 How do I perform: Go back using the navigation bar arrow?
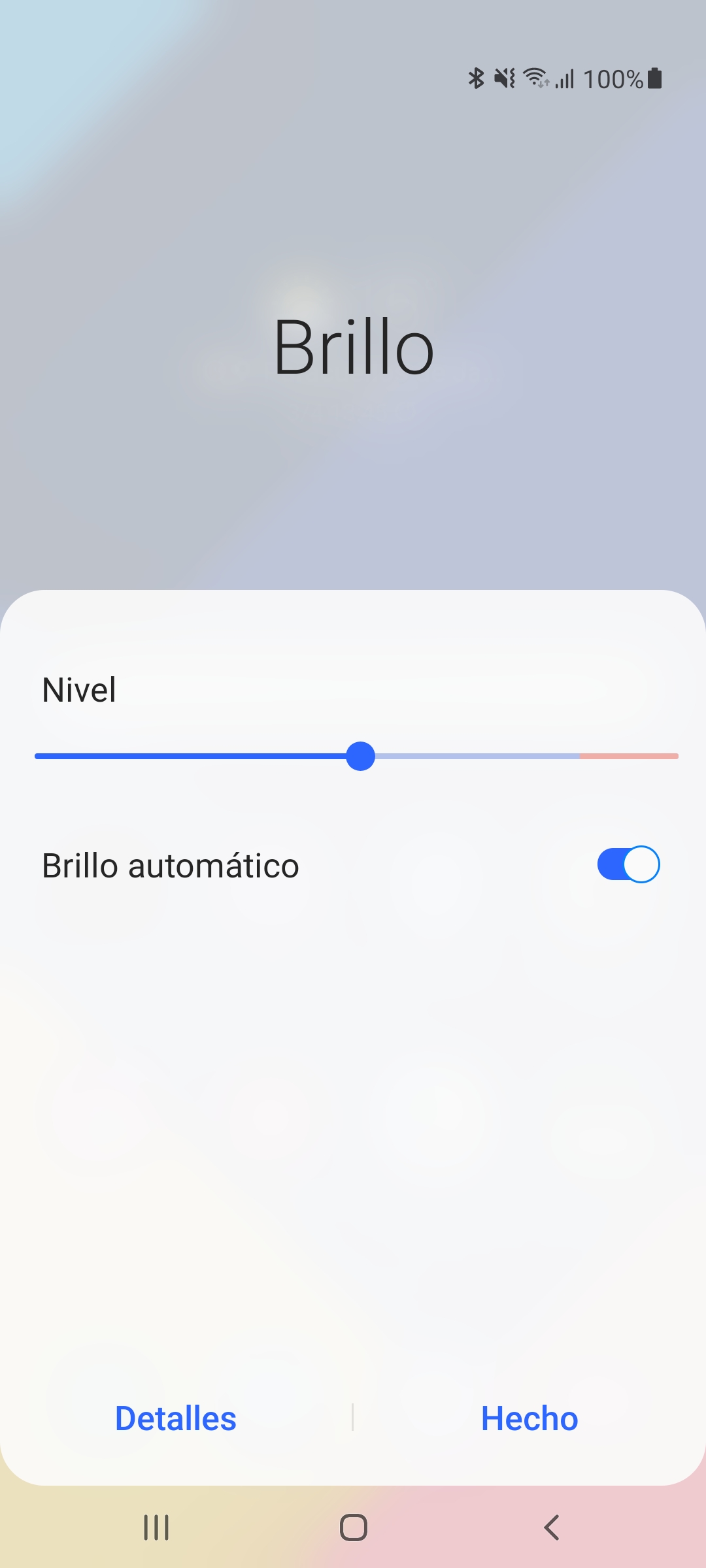(551, 1527)
